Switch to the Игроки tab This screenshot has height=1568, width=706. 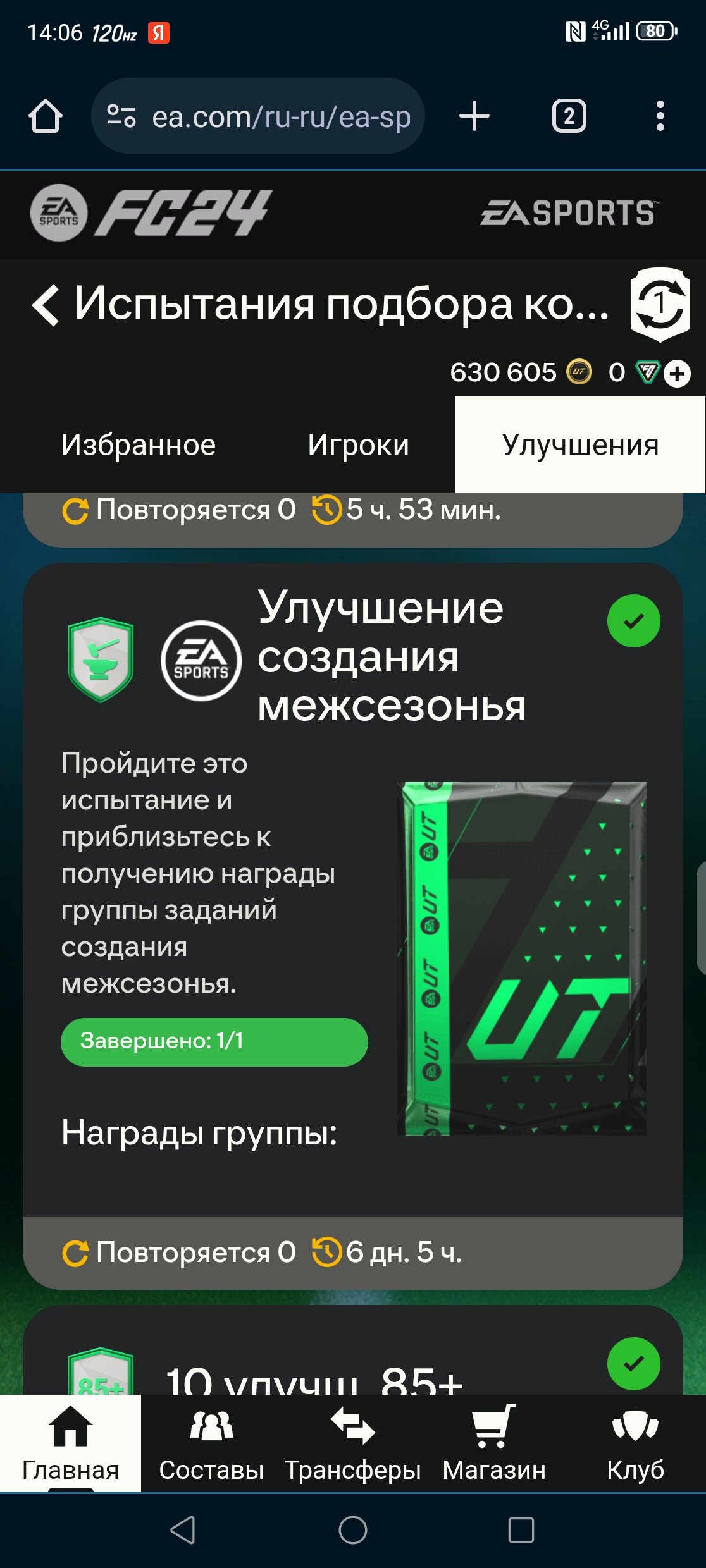[x=358, y=445]
